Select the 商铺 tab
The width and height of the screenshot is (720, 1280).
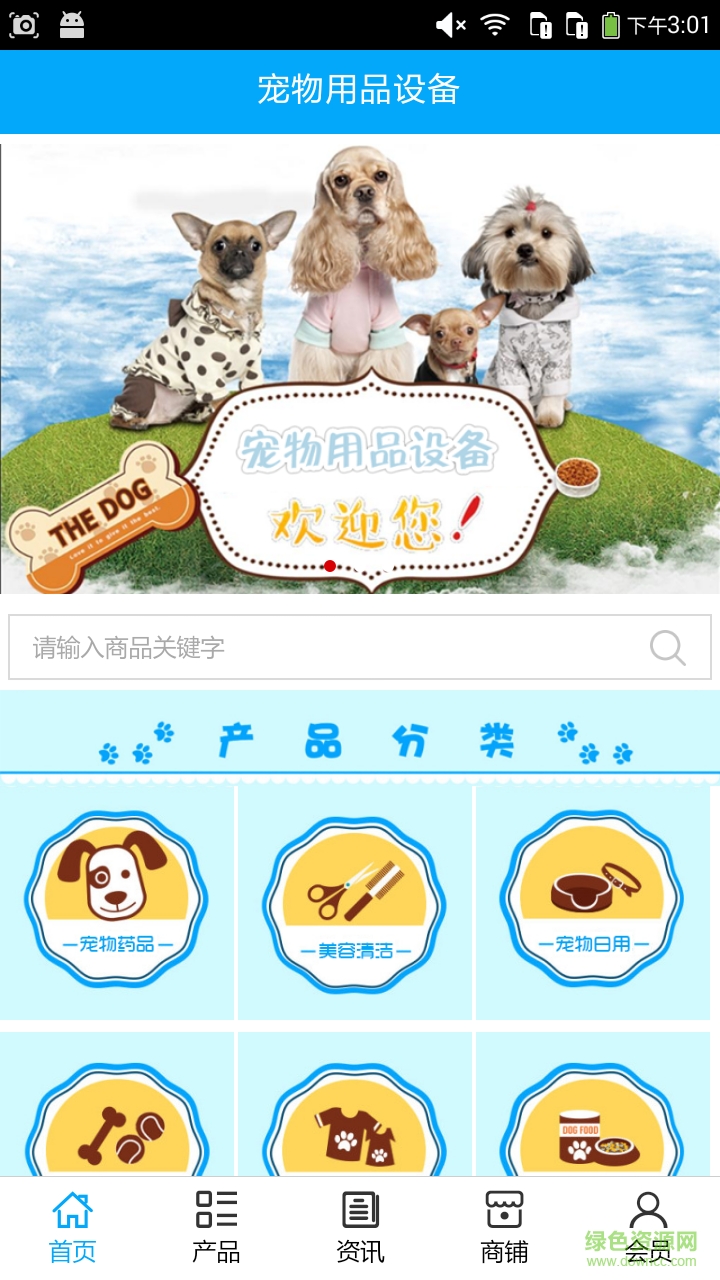[x=504, y=1227]
